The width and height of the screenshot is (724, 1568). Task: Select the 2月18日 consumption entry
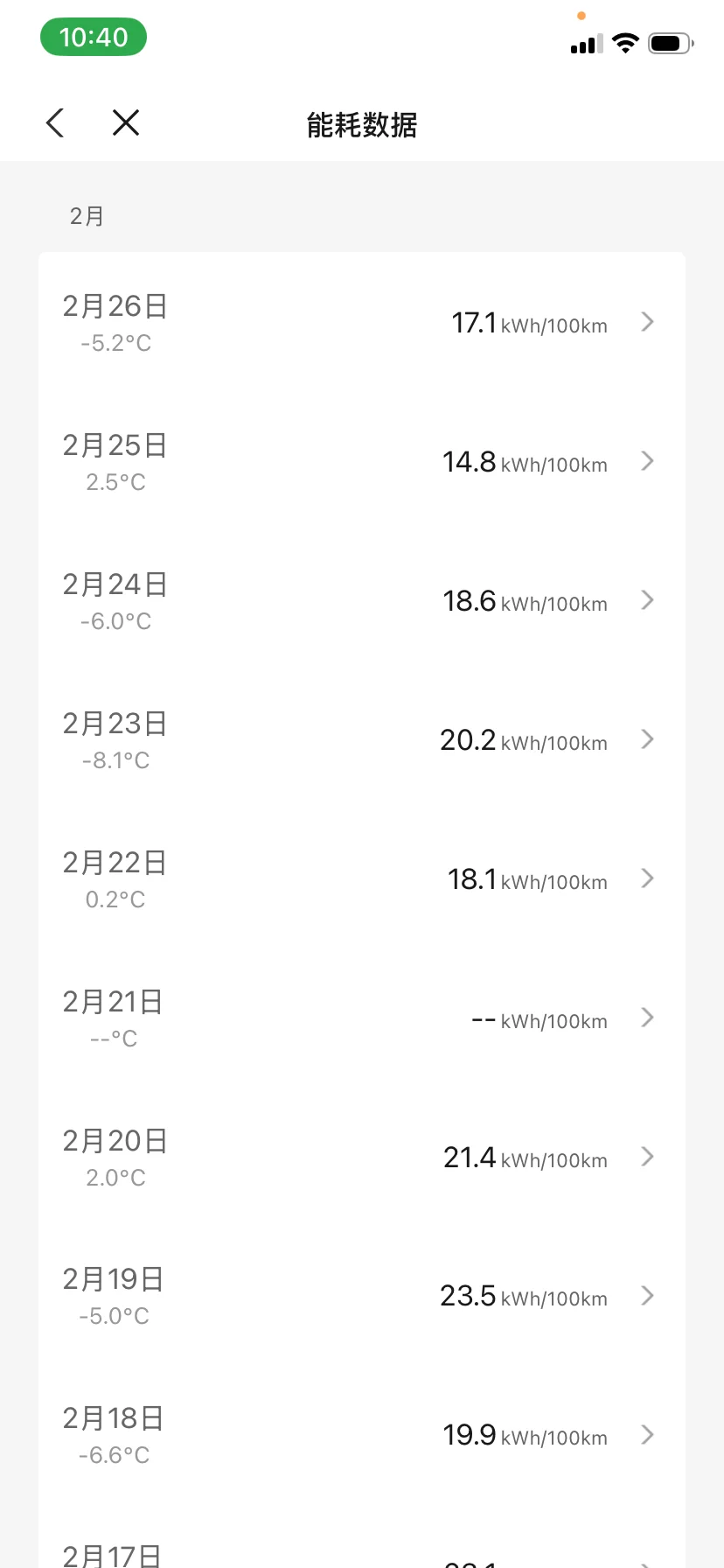click(x=361, y=1435)
